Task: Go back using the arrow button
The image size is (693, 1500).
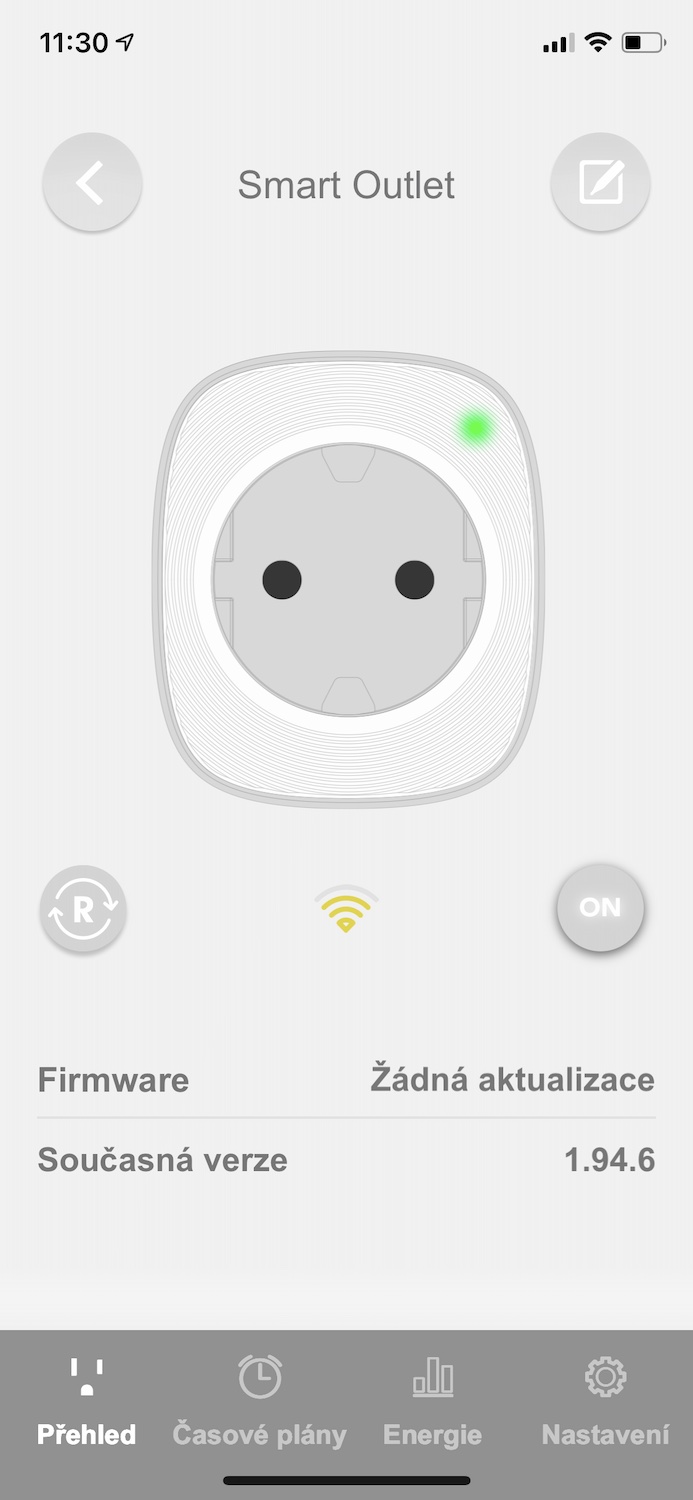Action: point(91,184)
